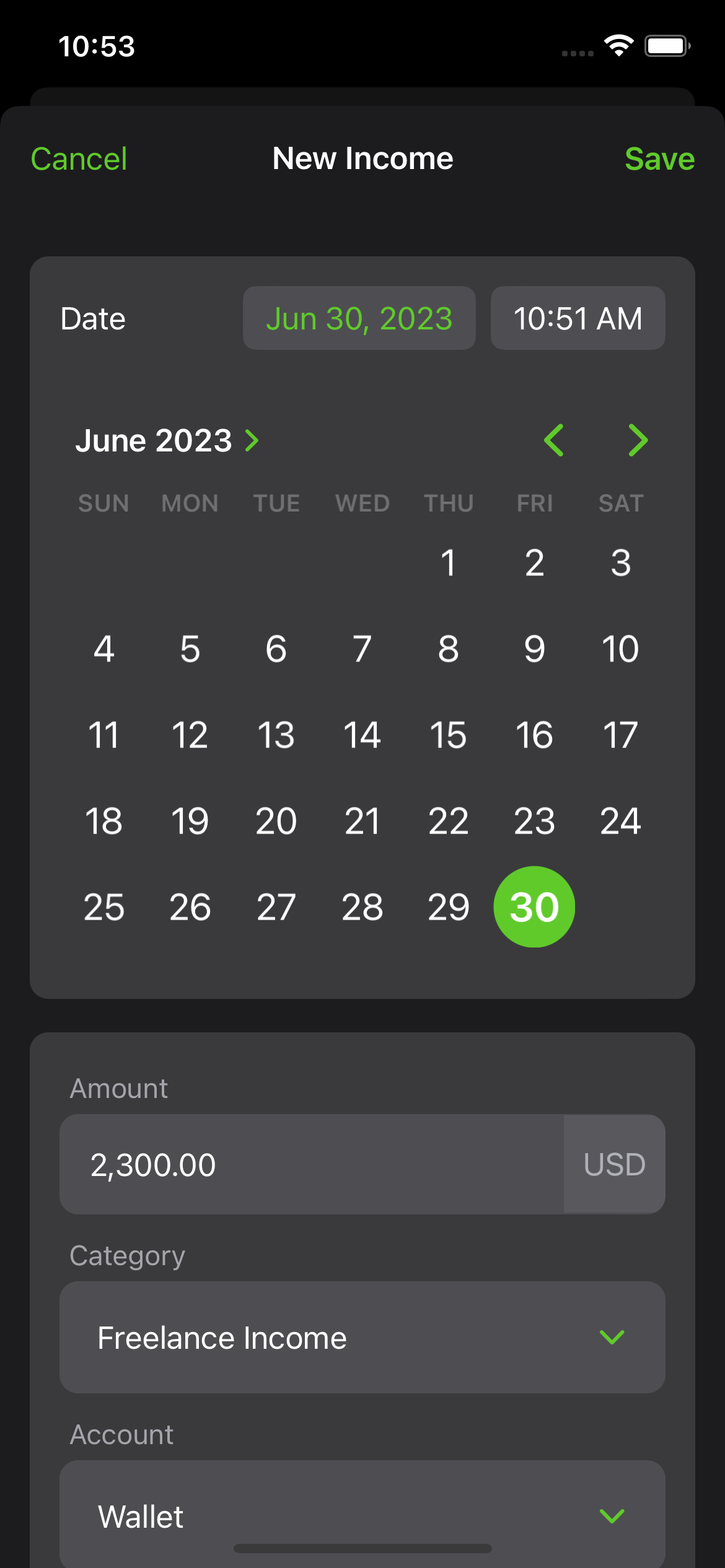
Task: Tap the Jun 30, 2023 date field
Action: tap(359, 318)
